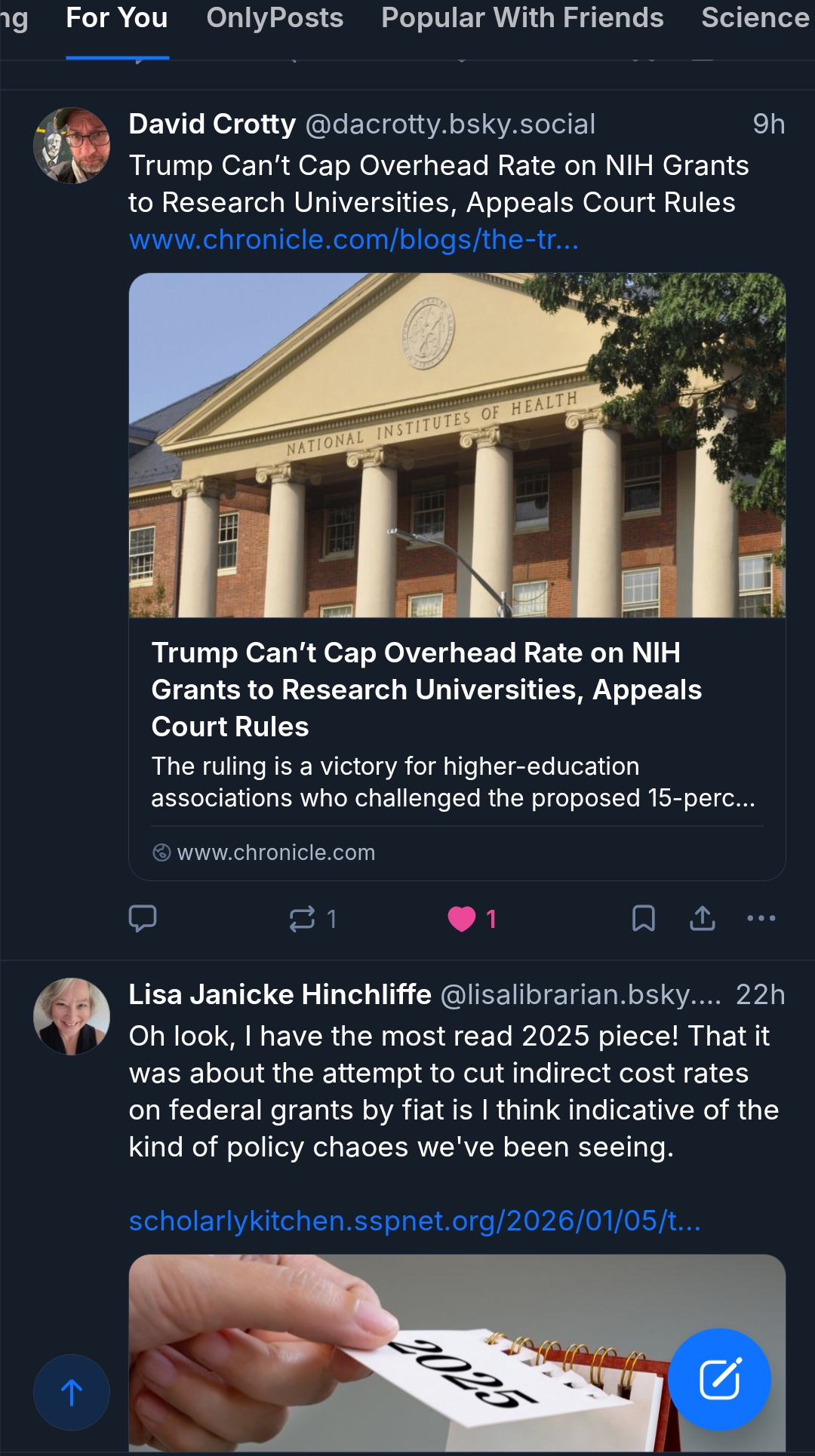Compose a new post
This screenshot has width=815, height=1456.
tap(719, 1379)
